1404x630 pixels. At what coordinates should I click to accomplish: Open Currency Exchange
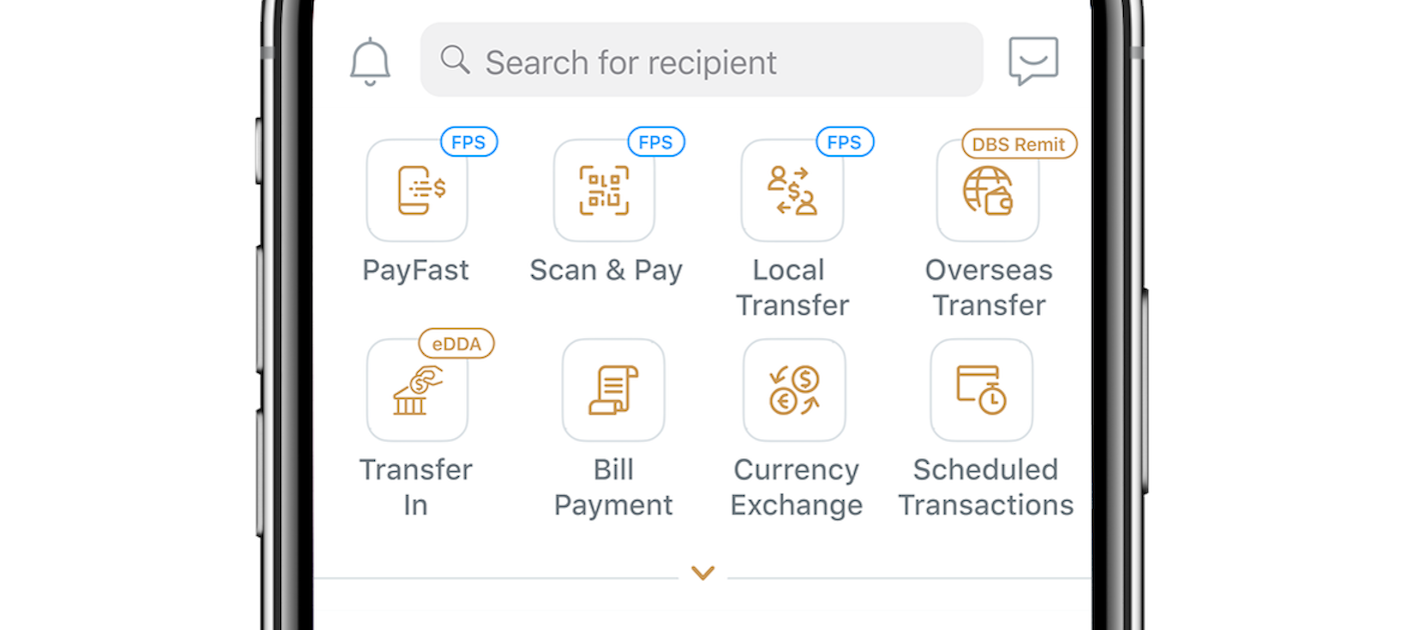pyautogui.click(x=795, y=390)
